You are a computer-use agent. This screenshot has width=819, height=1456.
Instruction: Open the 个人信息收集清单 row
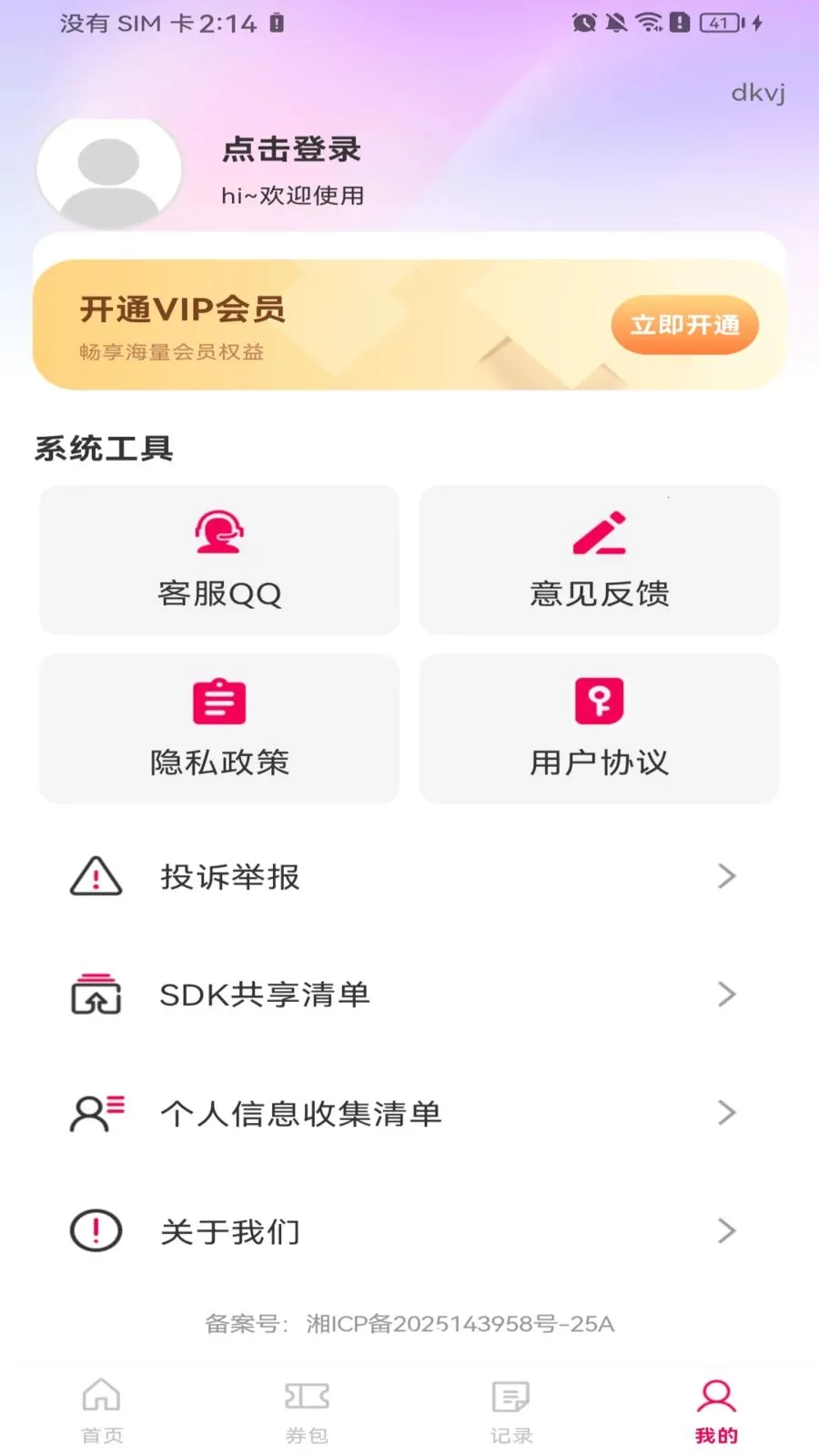[x=409, y=1113]
